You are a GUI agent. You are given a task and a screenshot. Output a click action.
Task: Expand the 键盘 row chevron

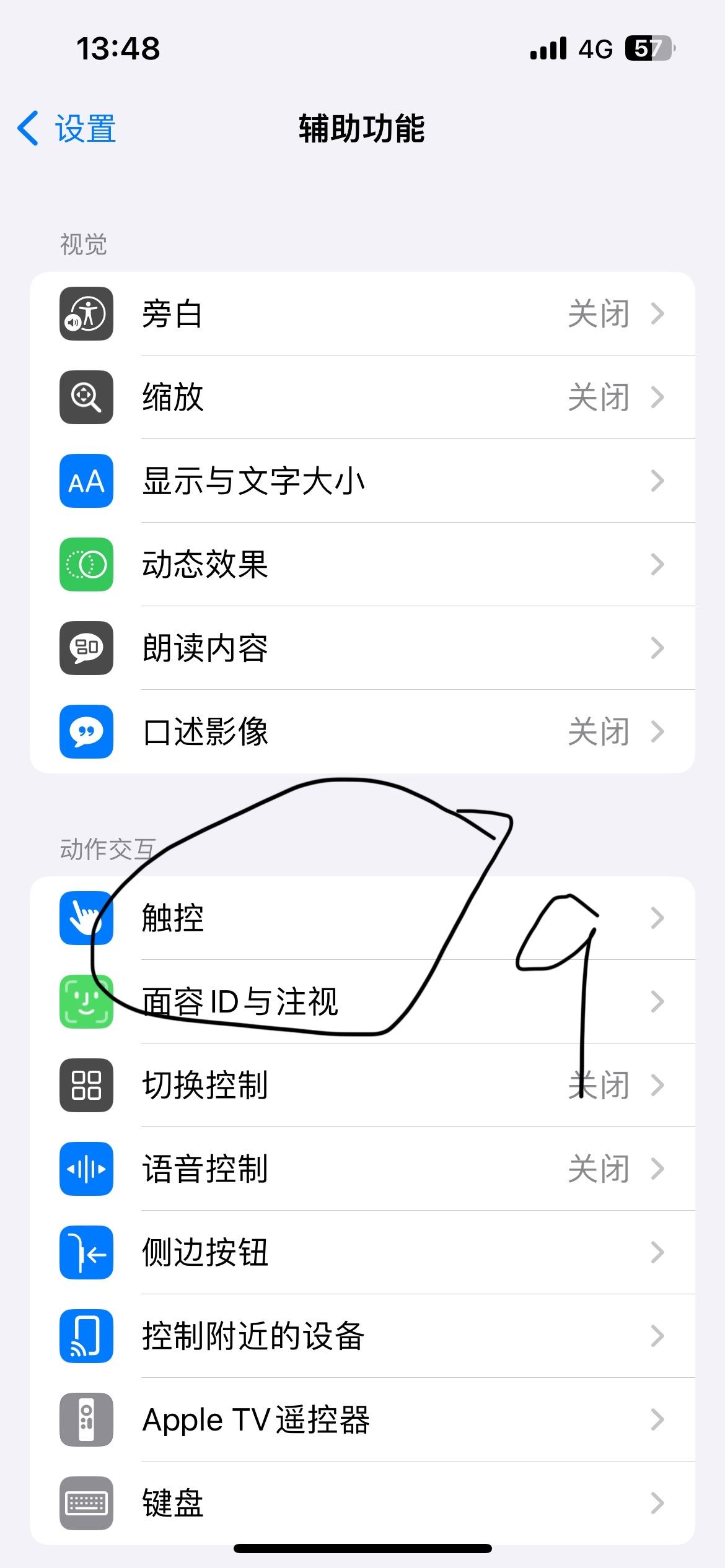pyautogui.click(x=657, y=1504)
